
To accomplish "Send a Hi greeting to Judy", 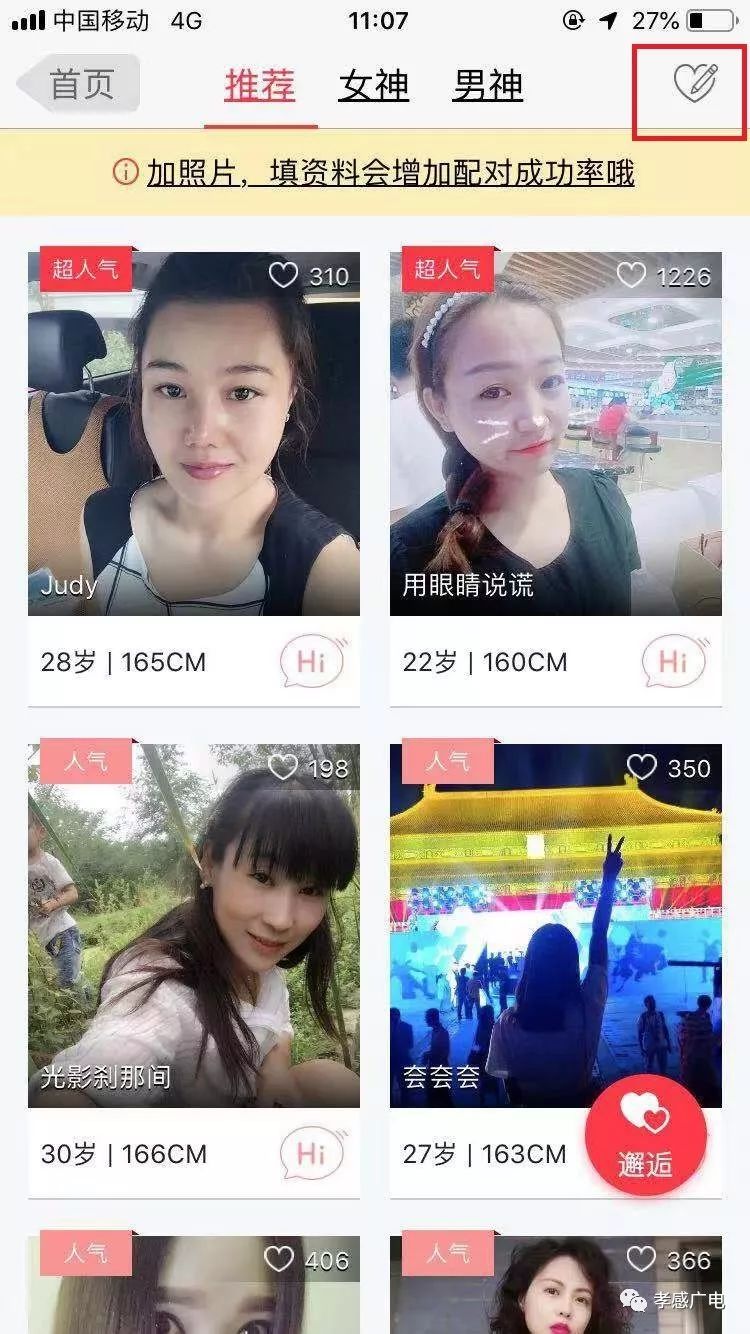I will (x=312, y=661).
